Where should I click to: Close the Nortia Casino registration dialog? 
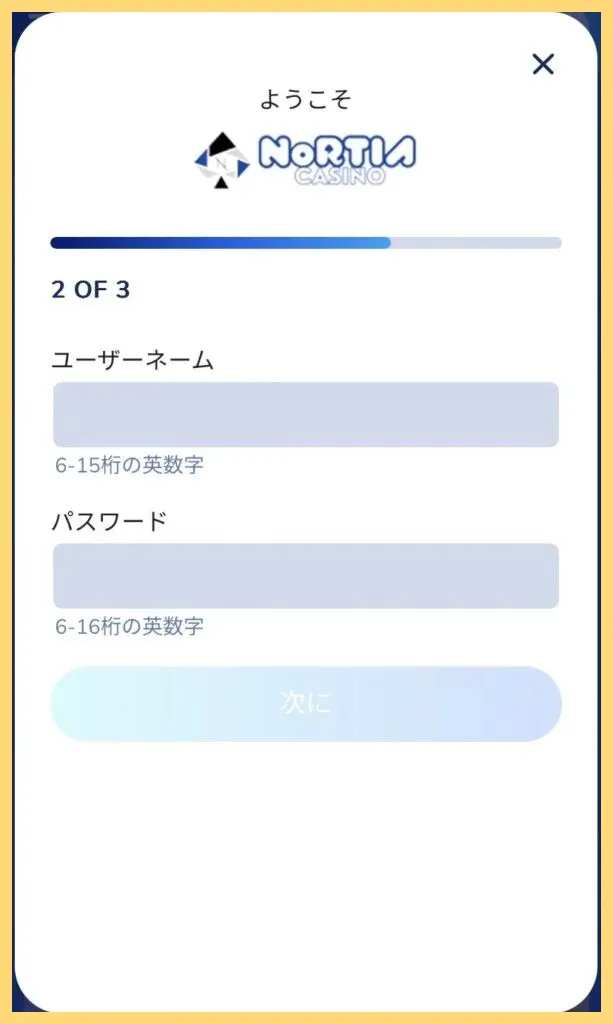(x=543, y=65)
